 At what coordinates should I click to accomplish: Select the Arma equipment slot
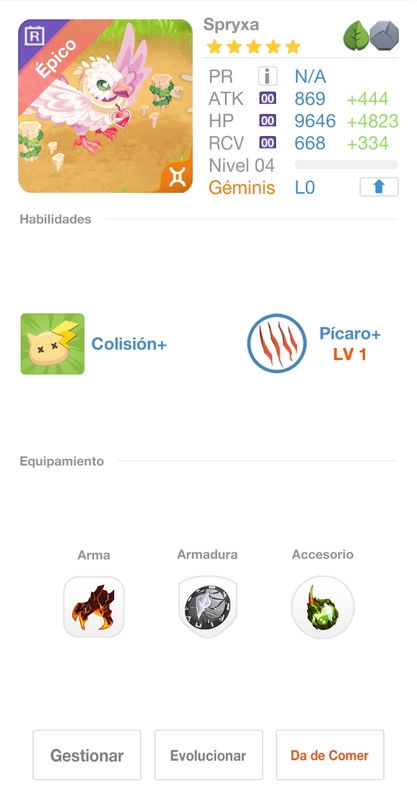pyautogui.click(x=94, y=607)
